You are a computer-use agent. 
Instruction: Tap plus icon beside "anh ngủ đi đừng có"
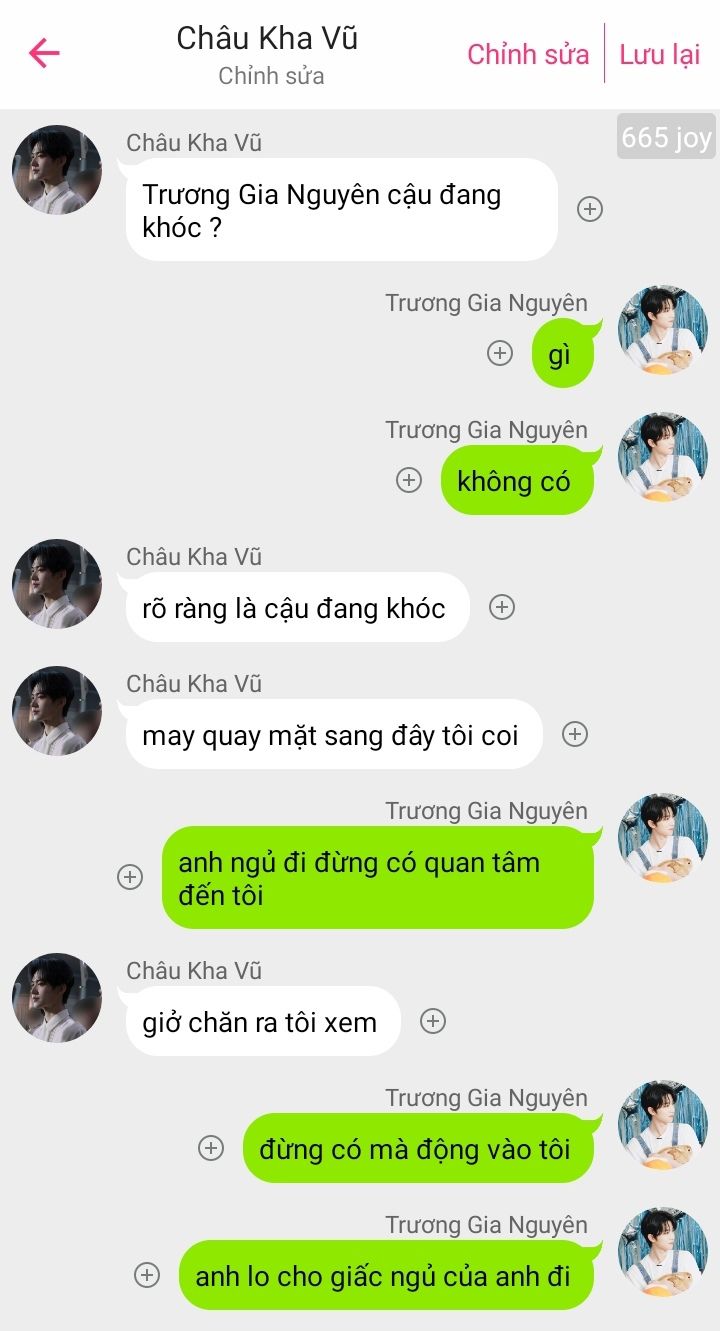click(130, 877)
